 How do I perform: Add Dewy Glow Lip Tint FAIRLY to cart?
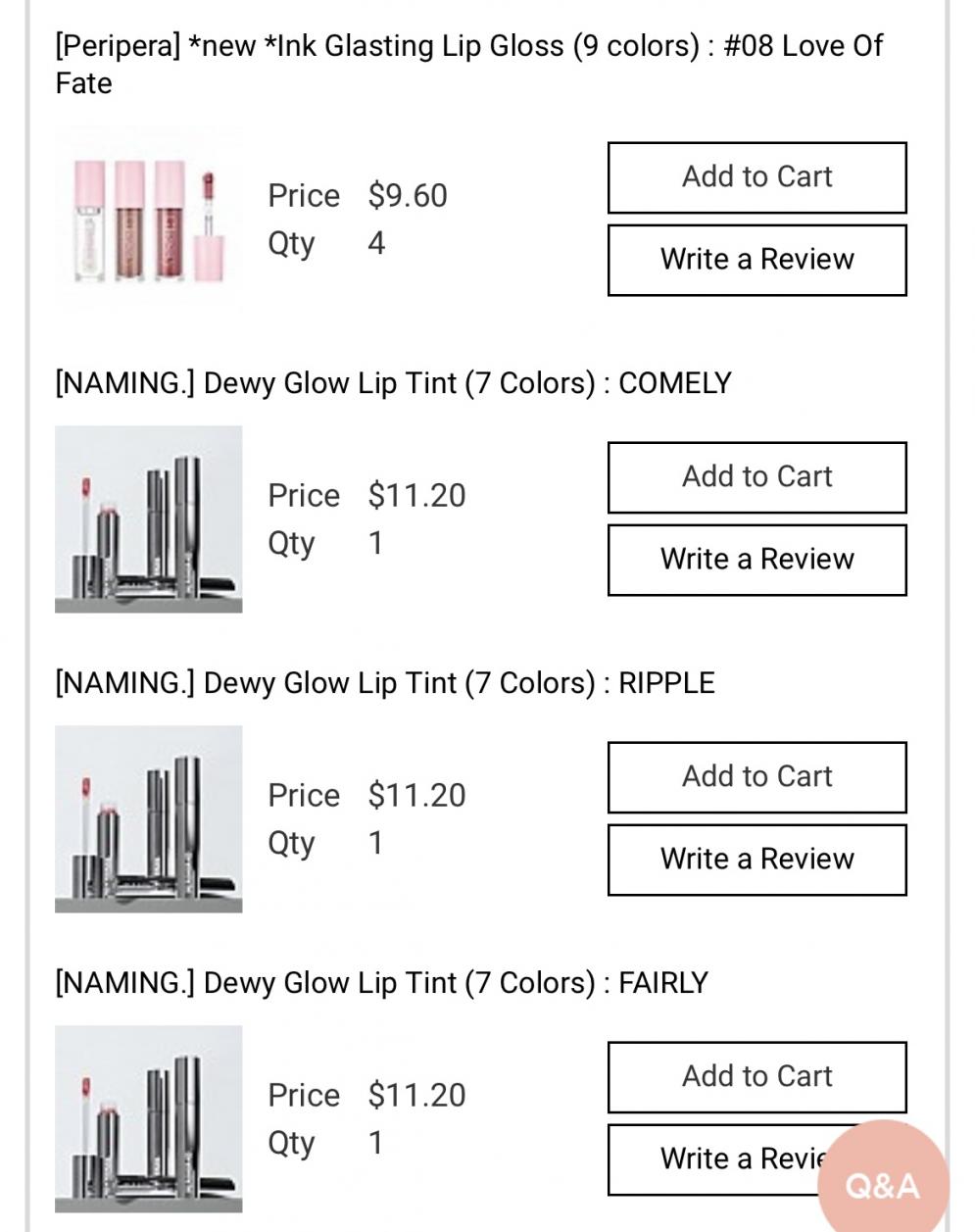tap(756, 1077)
